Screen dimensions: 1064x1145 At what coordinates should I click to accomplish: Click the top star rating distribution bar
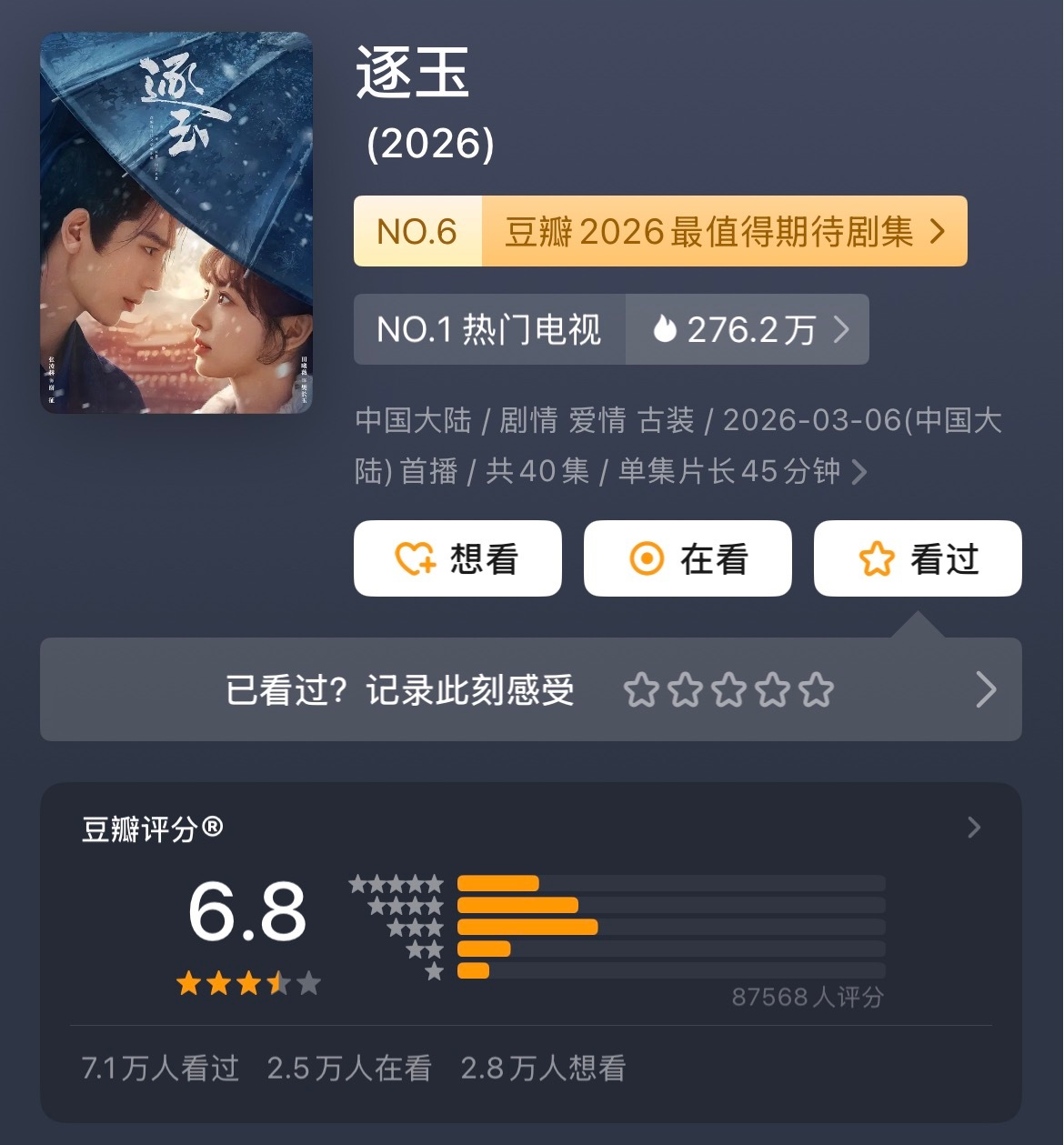click(x=673, y=882)
